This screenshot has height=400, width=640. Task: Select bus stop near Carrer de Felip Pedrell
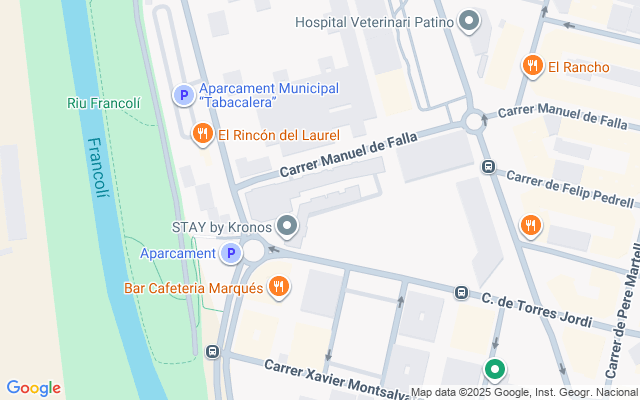click(488, 167)
